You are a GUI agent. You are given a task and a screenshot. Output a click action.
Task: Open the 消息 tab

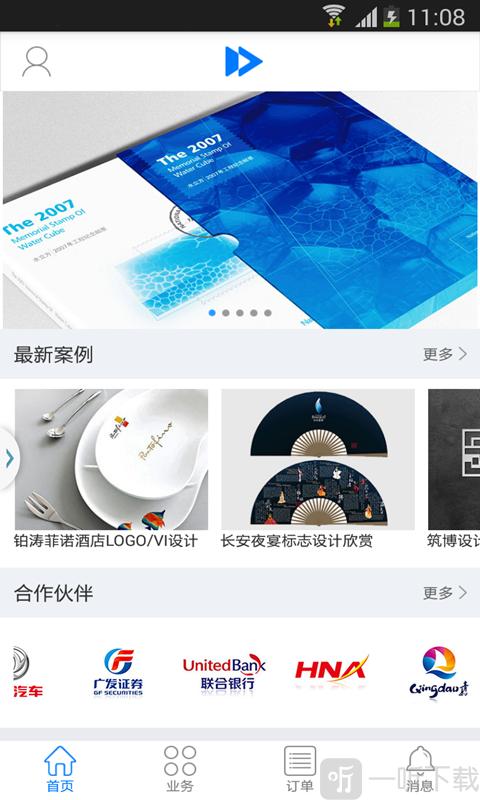420,769
